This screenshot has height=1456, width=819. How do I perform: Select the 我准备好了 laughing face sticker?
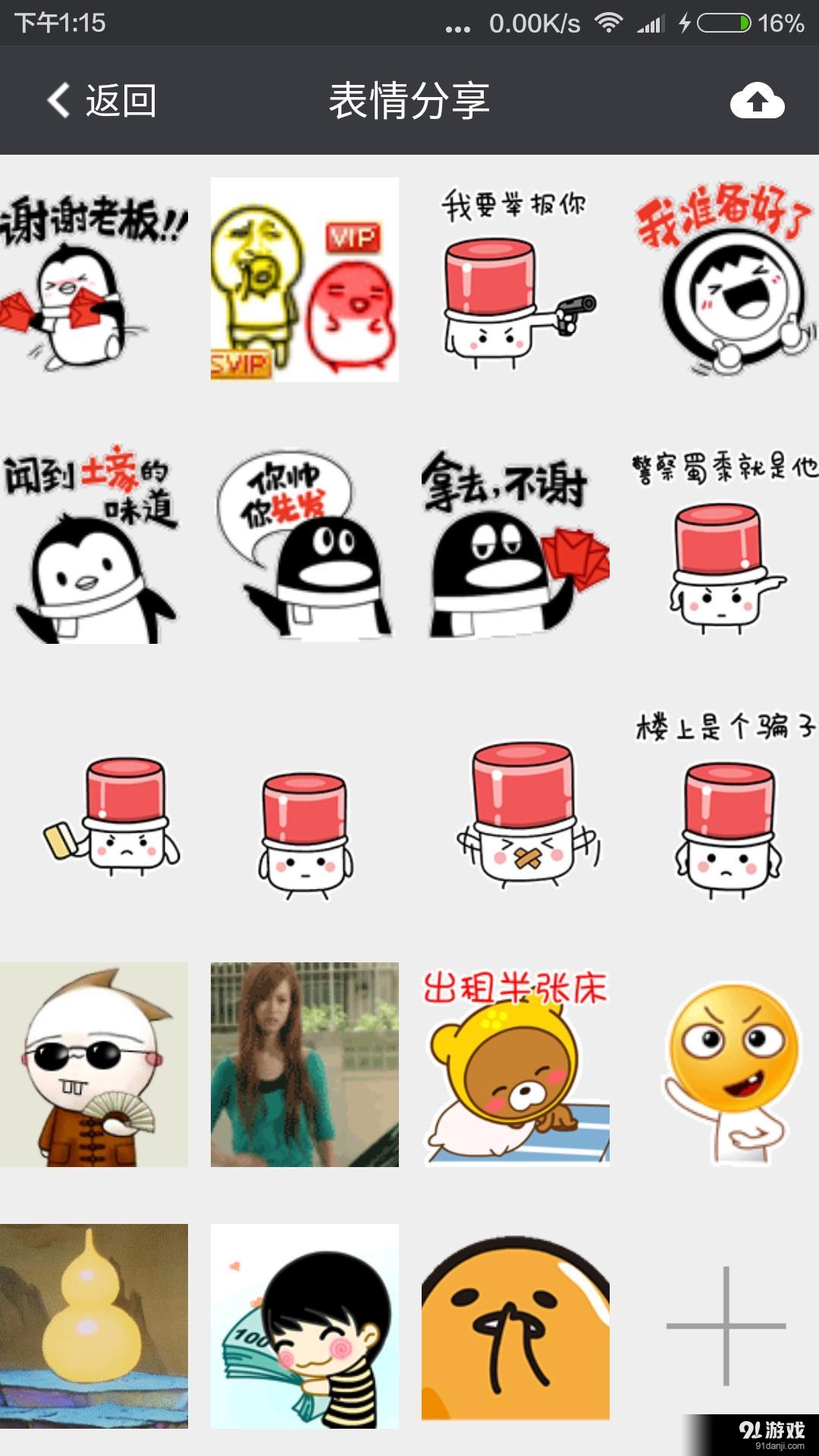728,281
